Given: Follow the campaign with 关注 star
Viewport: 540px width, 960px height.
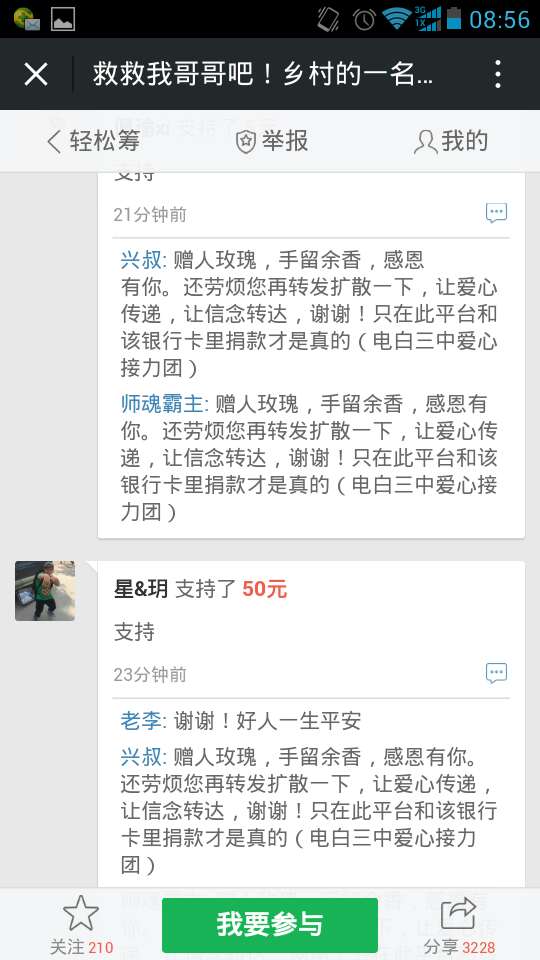Looking at the screenshot, I should [81, 925].
